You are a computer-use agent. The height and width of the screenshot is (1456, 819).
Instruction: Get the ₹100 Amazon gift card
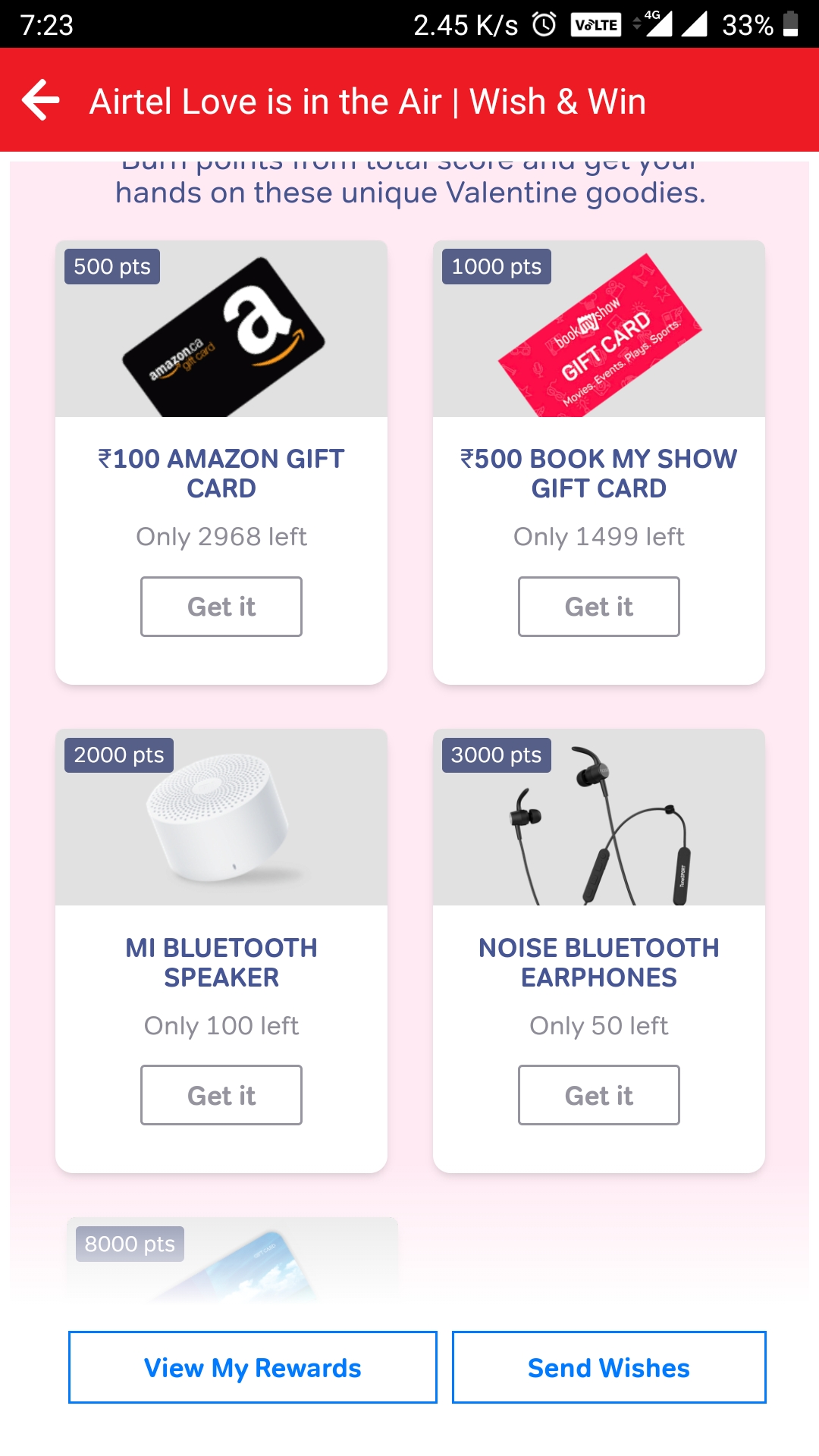pyautogui.click(x=221, y=607)
